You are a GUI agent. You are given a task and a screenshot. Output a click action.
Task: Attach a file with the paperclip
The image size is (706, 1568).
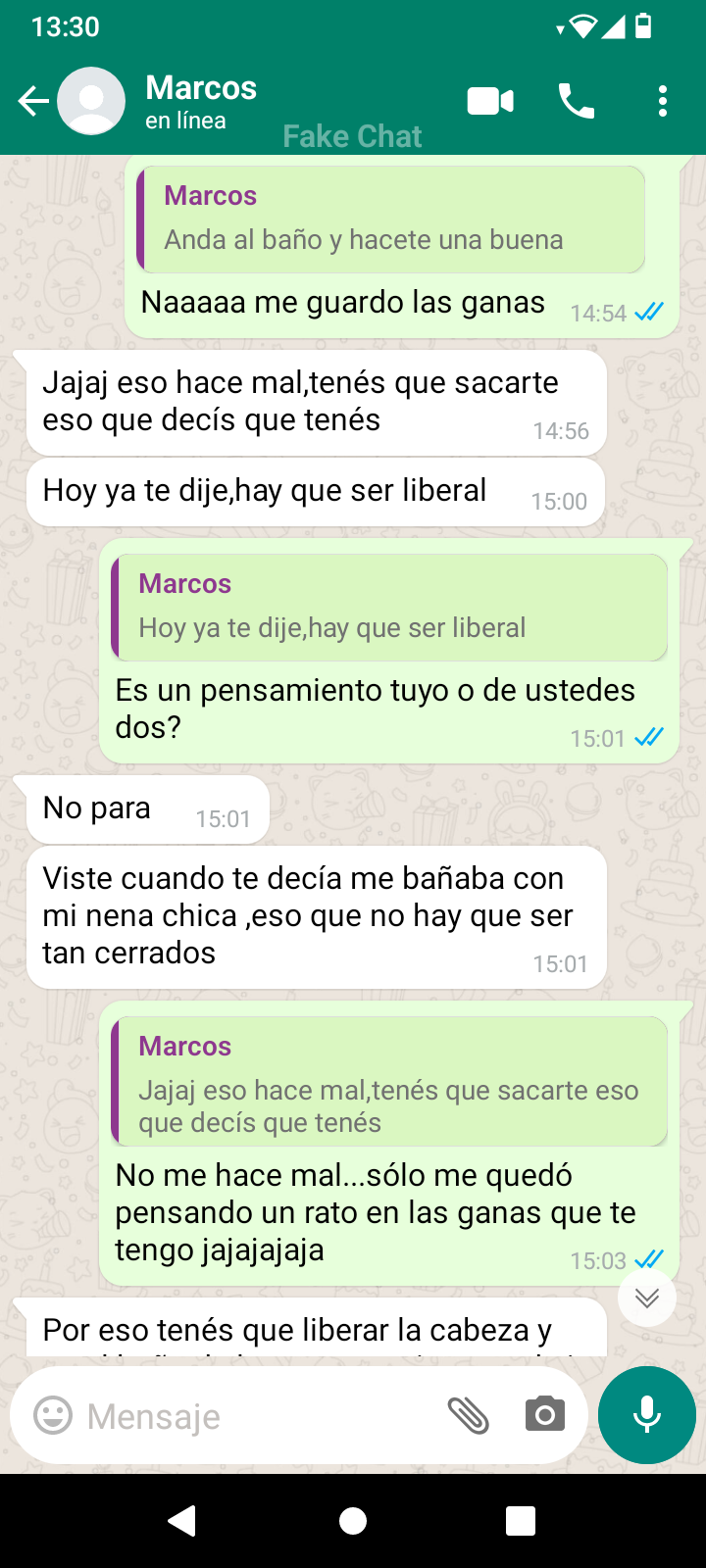click(x=469, y=1415)
